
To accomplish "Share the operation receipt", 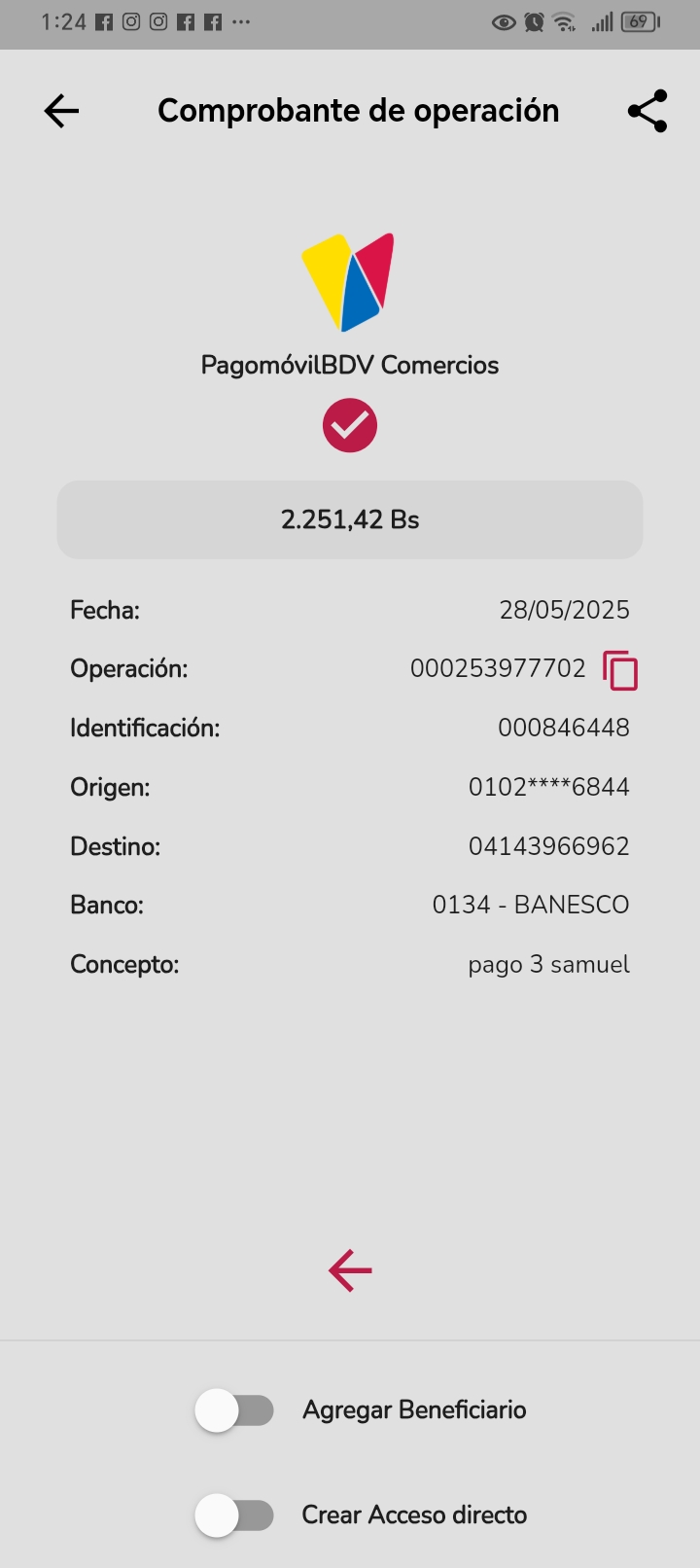I will click(x=647, y=111).
